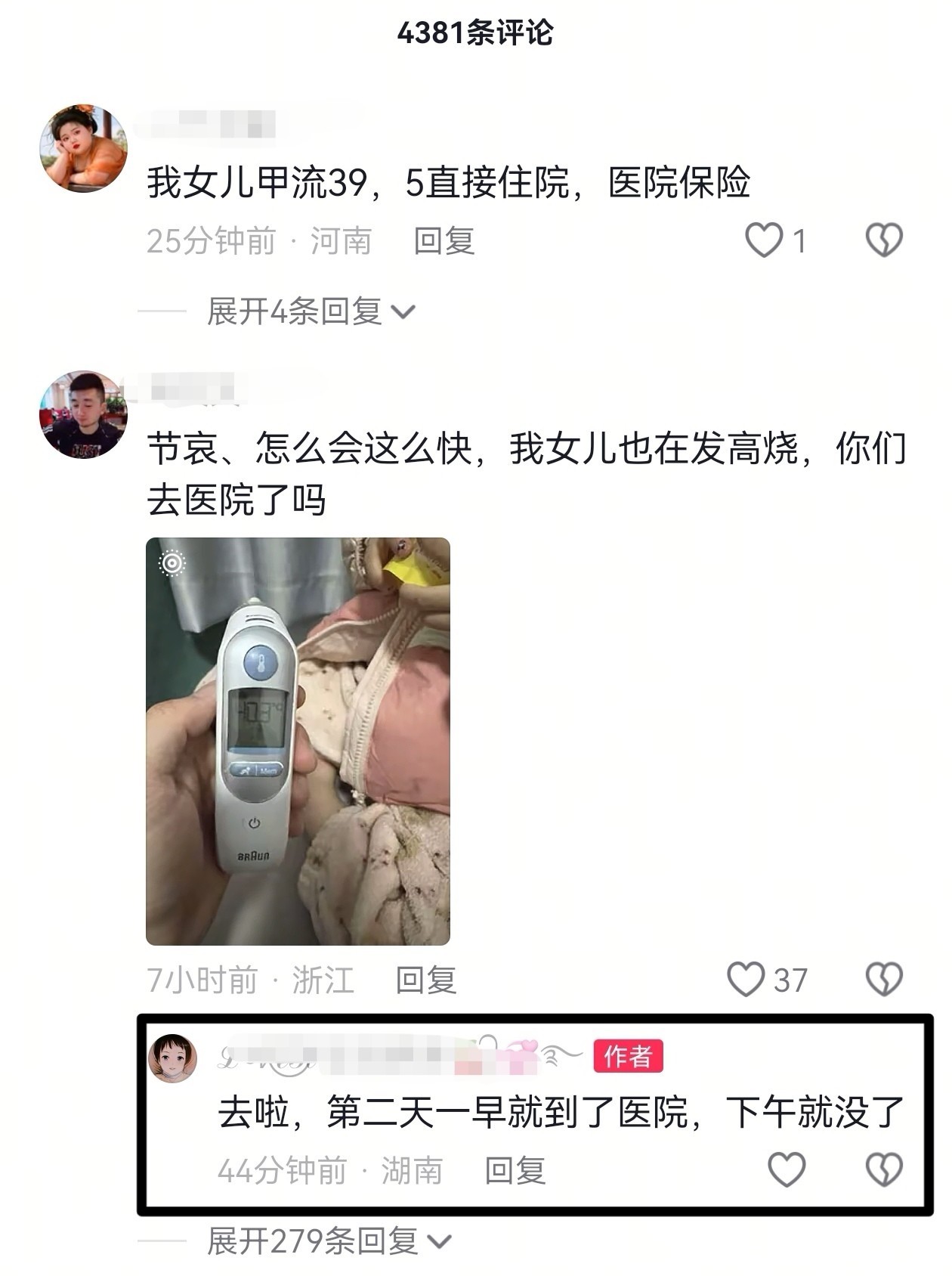
Task: Expand 展开279条回复
Action: (329, 1241)
